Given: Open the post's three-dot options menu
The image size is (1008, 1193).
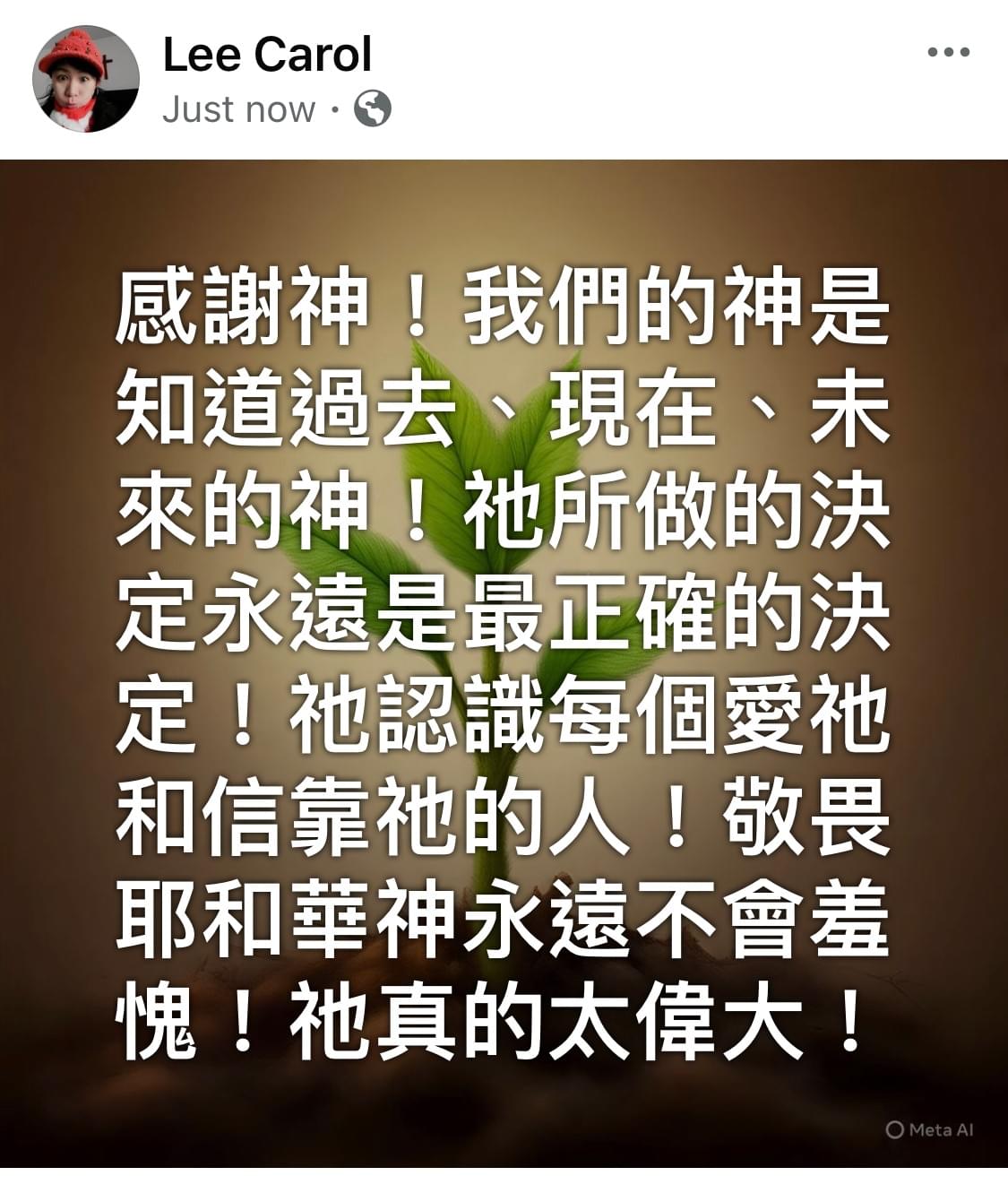Looking at the screenshot, I should point(948,53).
